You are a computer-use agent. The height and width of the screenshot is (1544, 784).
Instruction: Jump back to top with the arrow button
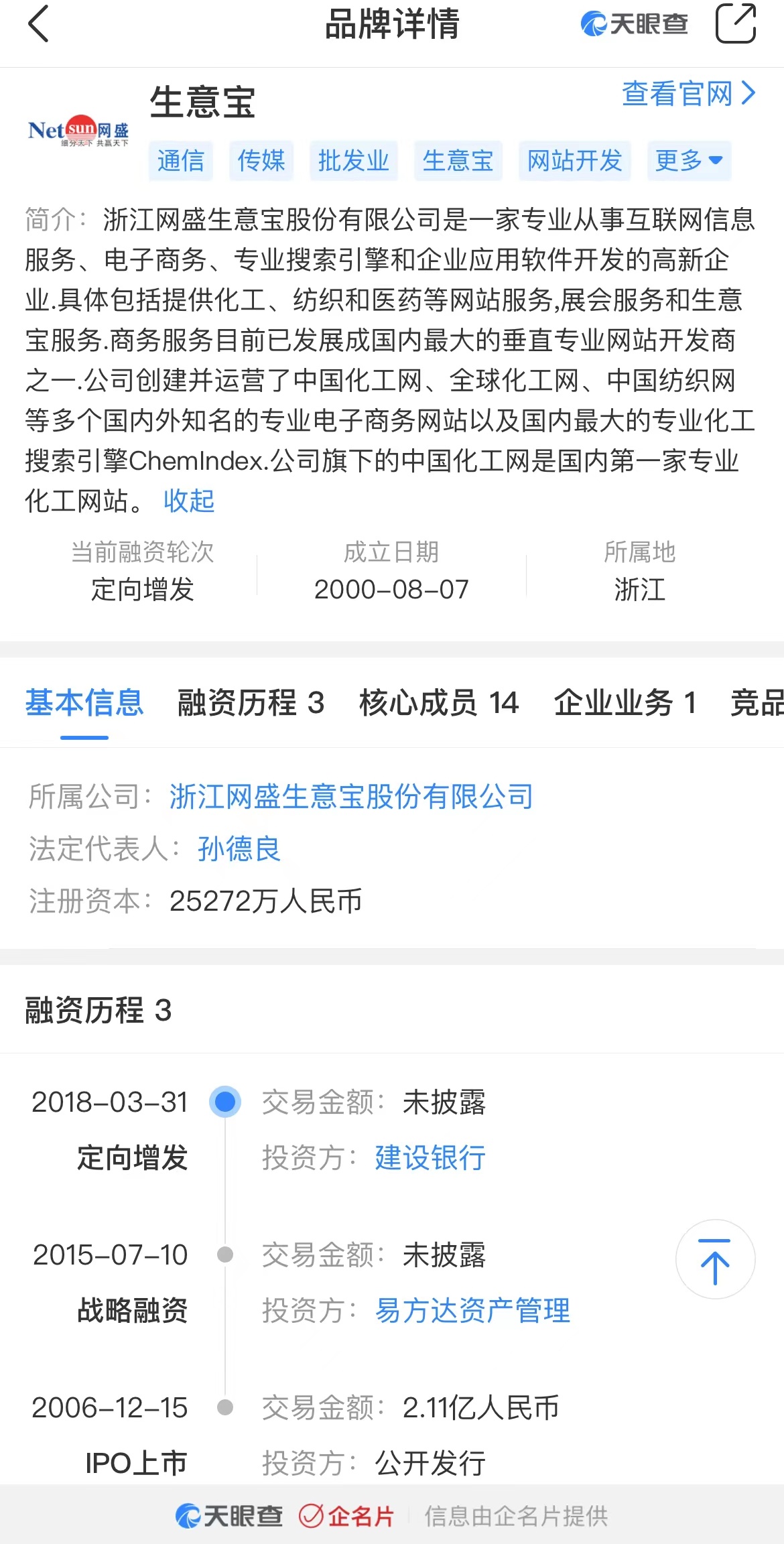tap(715, 1260)
